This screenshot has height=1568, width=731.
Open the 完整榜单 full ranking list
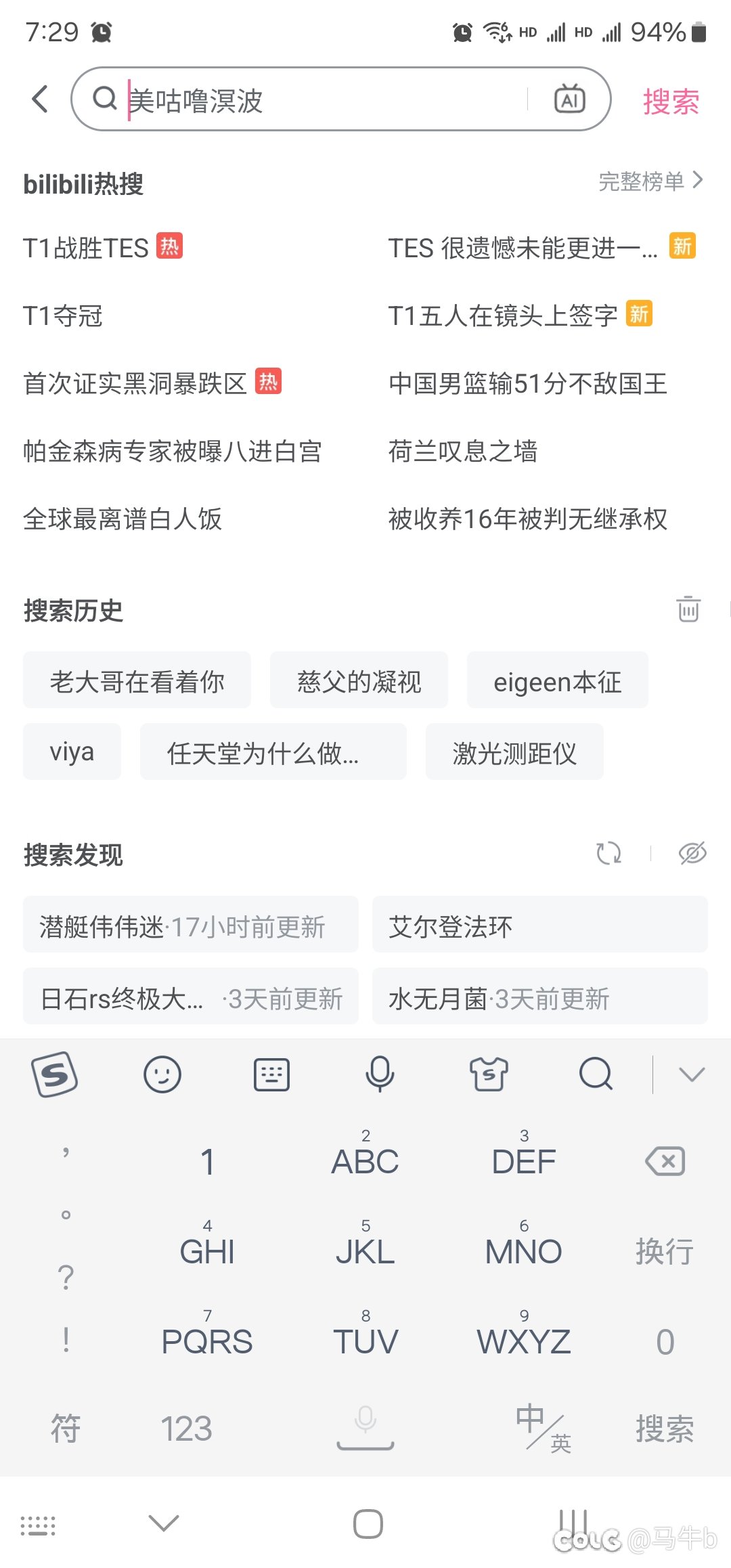[650, 181]
